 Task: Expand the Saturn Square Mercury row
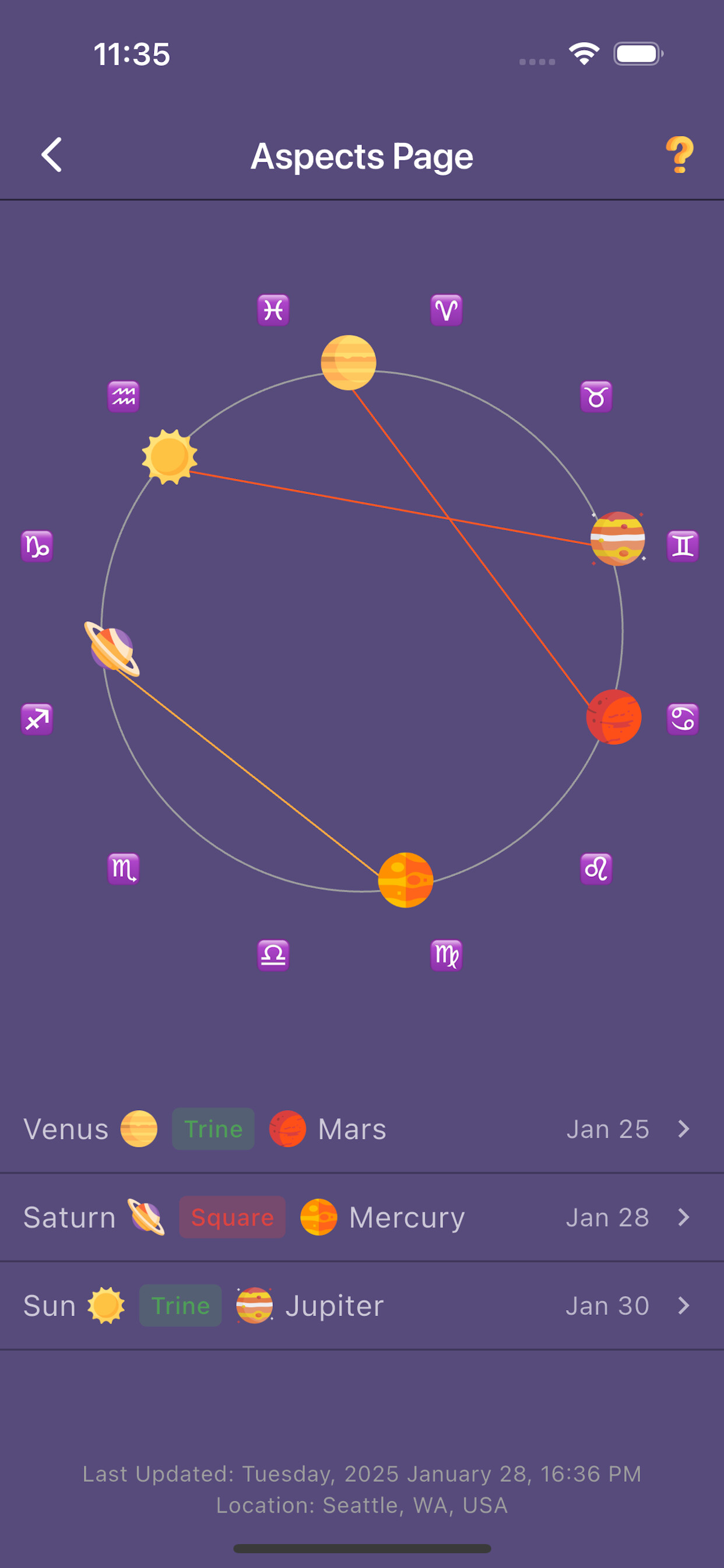(x=362, y=1217)
